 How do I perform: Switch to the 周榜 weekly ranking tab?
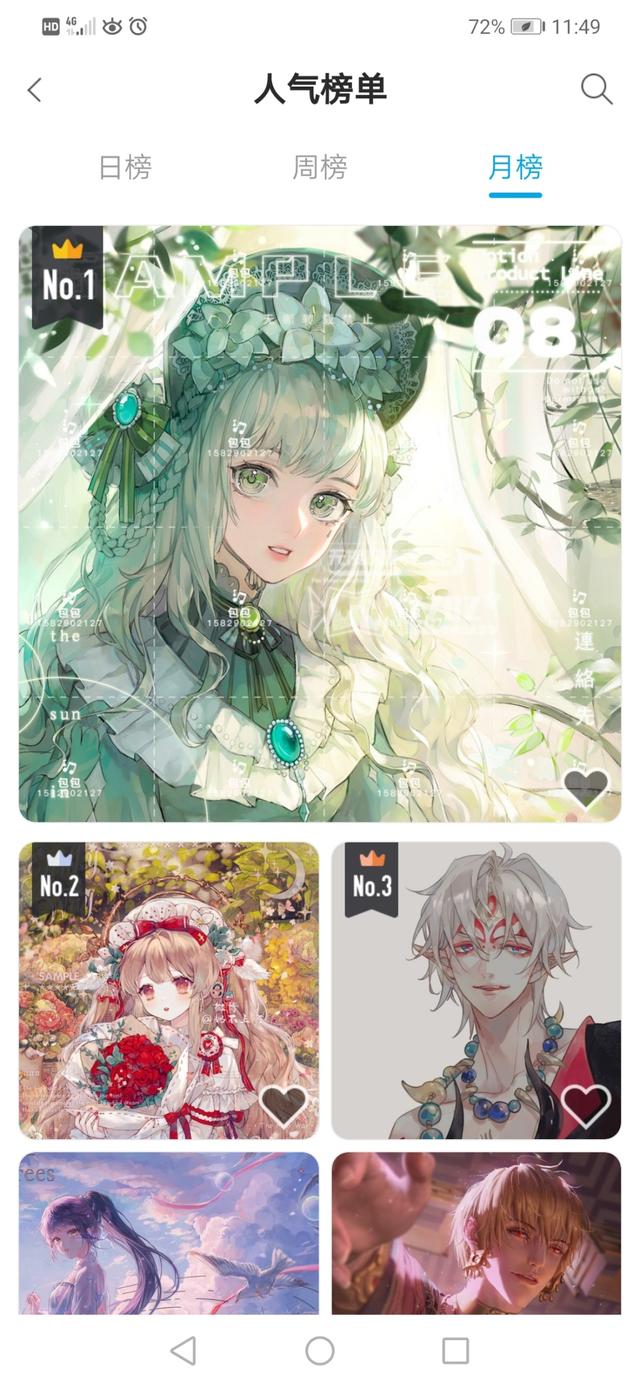(x=319, y=167)
